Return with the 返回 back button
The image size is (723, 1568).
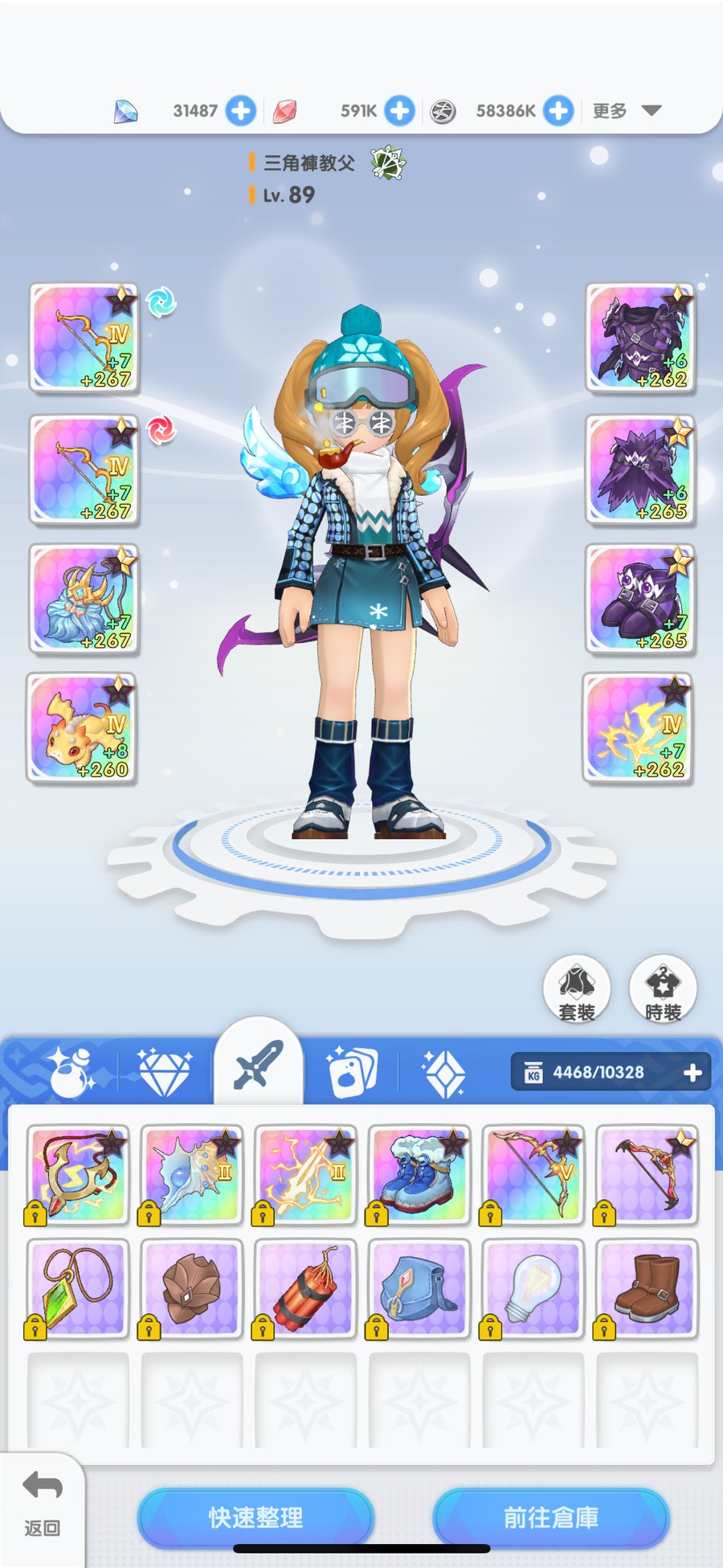[x=42, y=1503]
